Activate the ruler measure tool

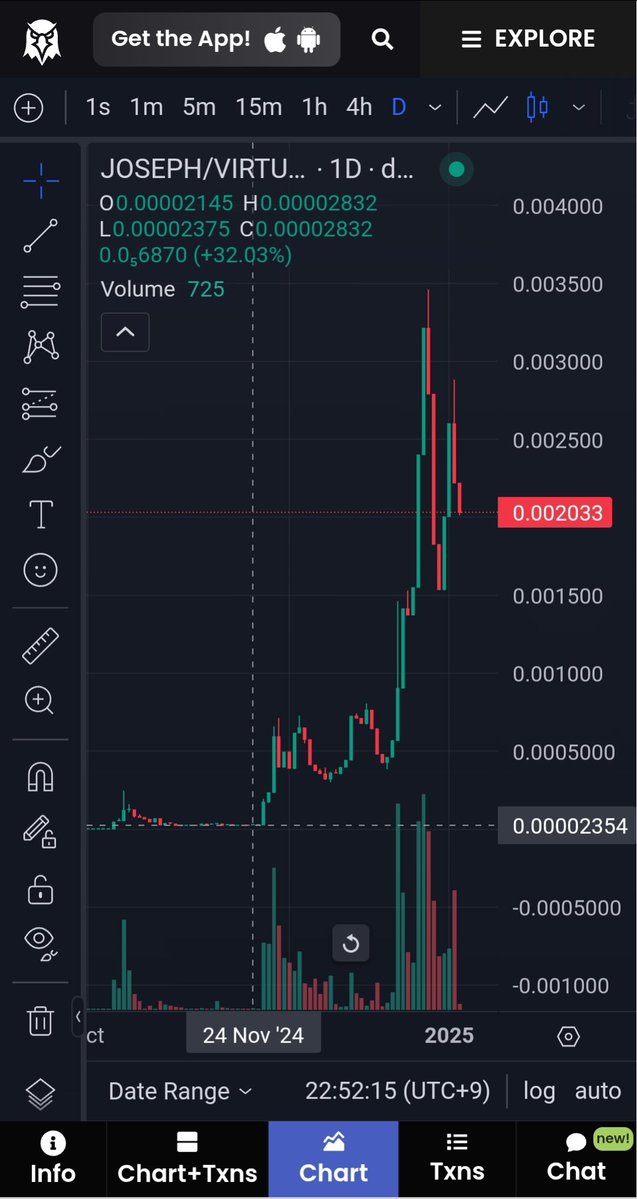pyautogui.click(x=40, y=646)
